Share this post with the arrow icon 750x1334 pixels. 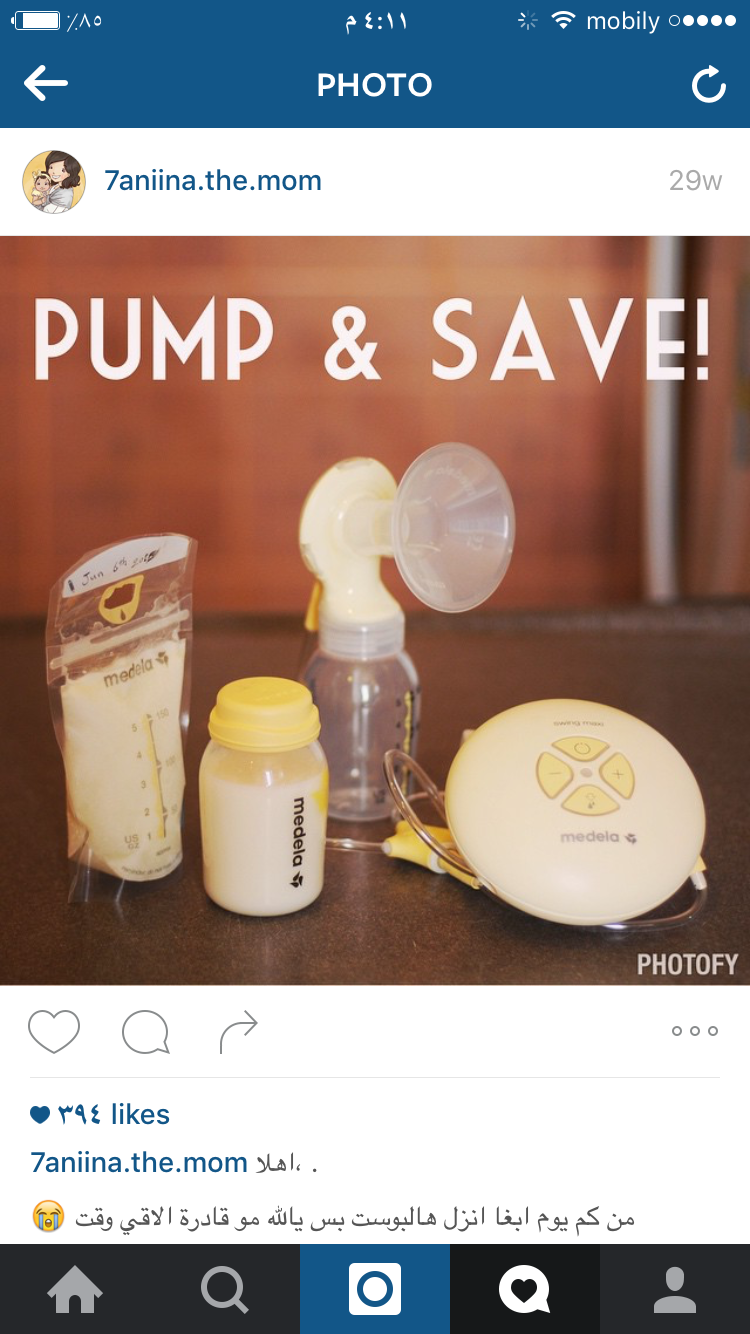(x=238, y=1032)
